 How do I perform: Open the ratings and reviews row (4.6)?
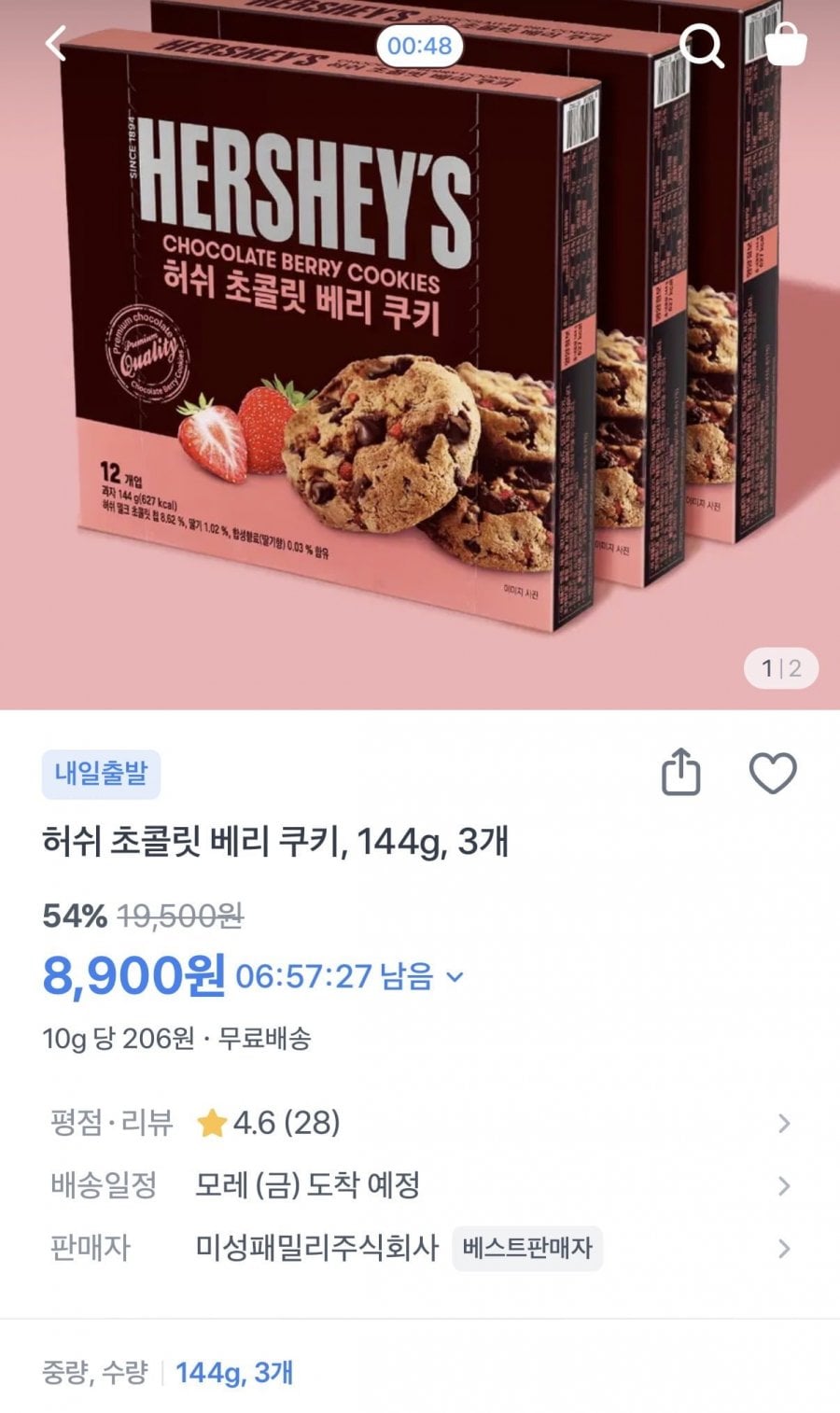[420, 1123]
